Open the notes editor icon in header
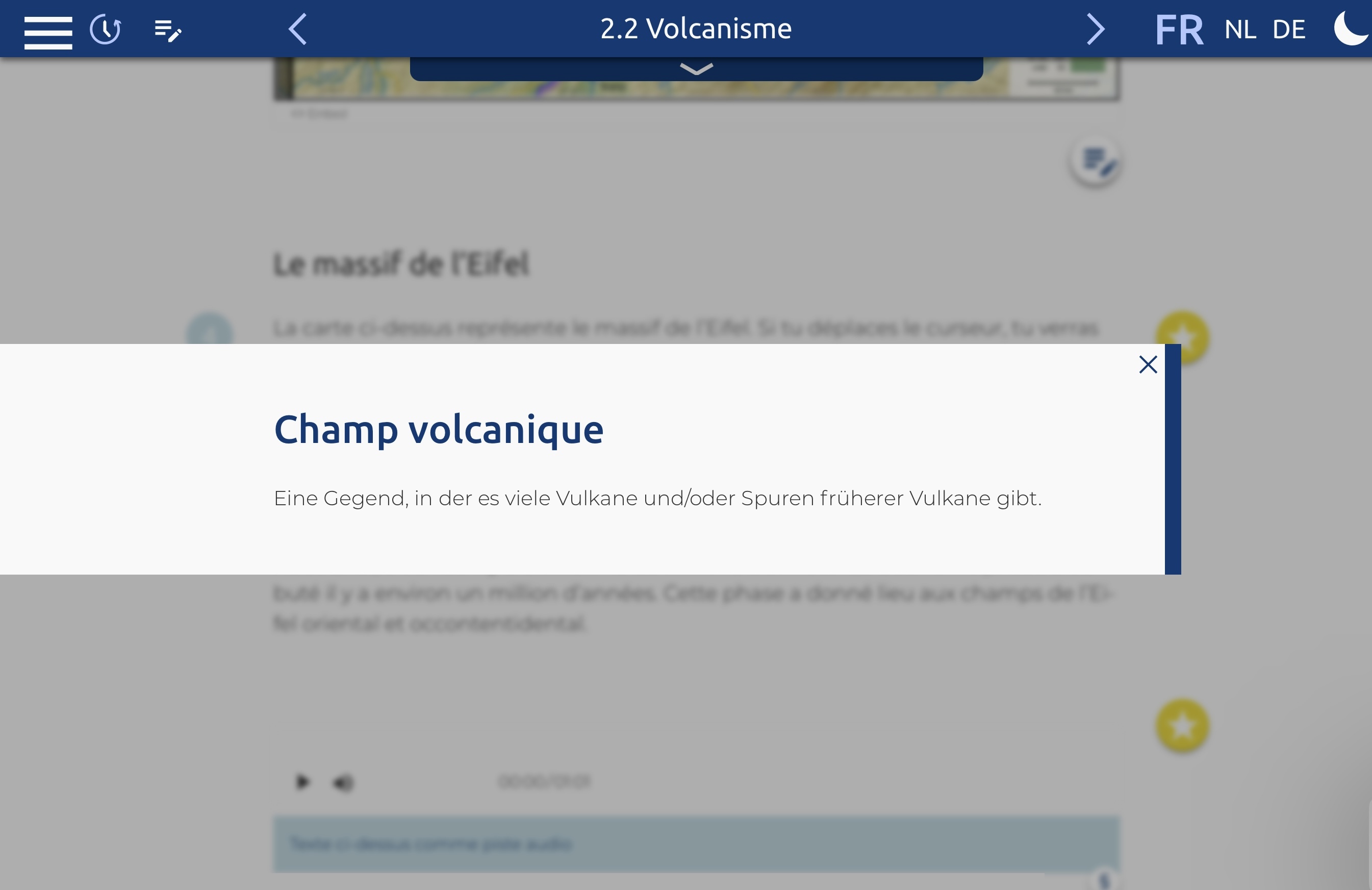1372x890 pixels. pyautogui.click(x=168, y=30)
